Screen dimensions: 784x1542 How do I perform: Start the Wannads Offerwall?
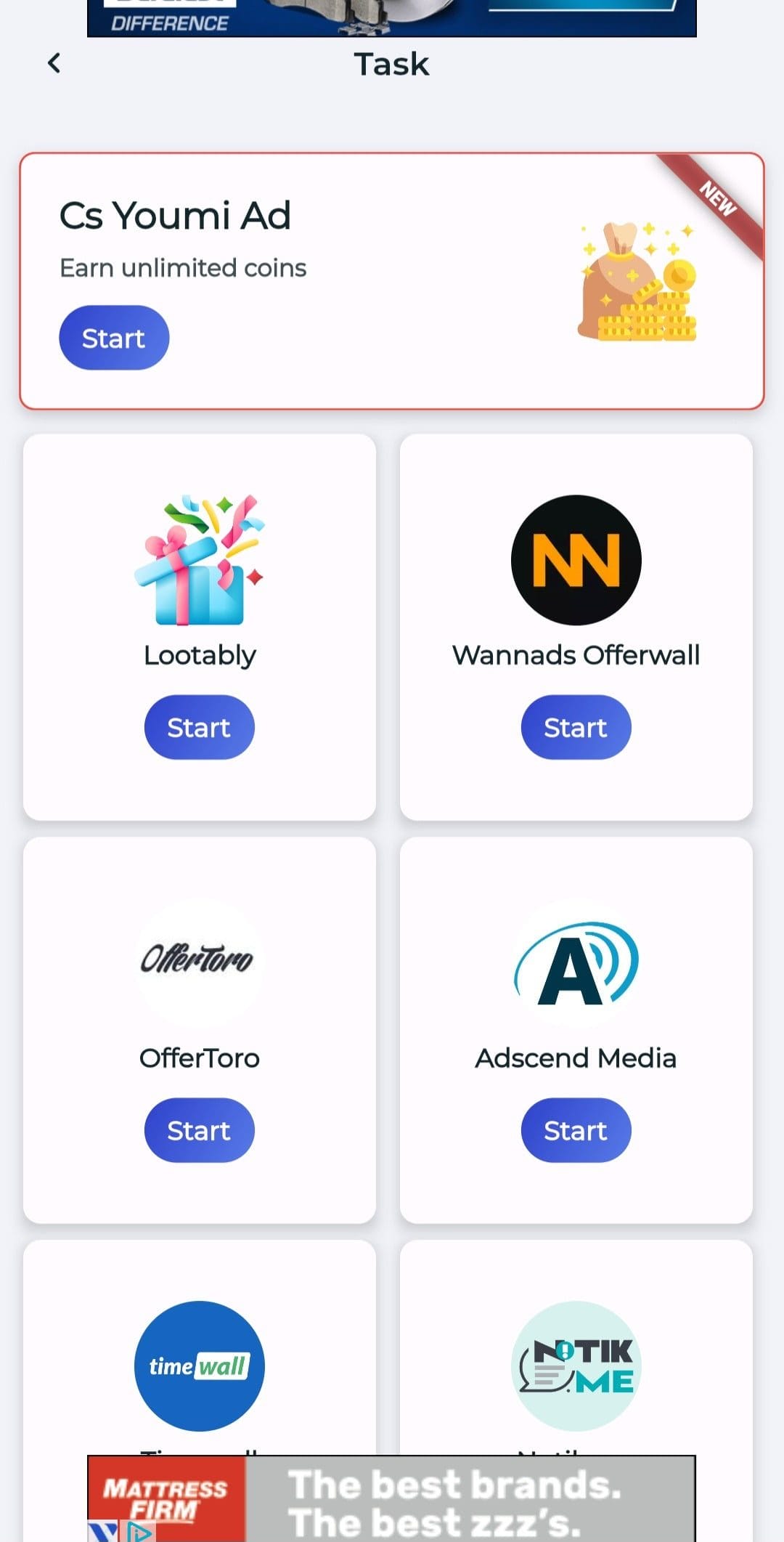576,727
